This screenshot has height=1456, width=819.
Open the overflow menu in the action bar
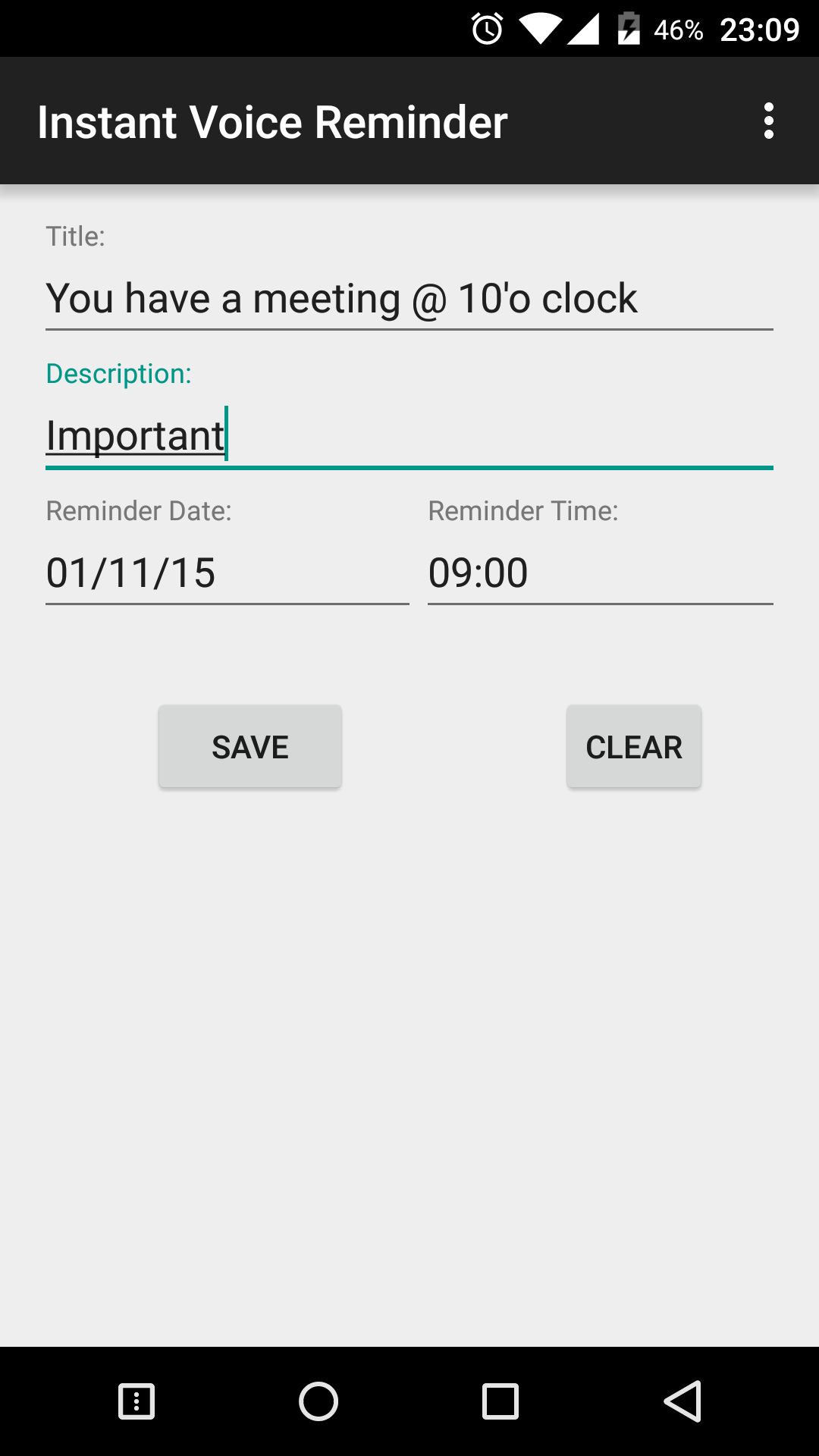coord(769,120)
